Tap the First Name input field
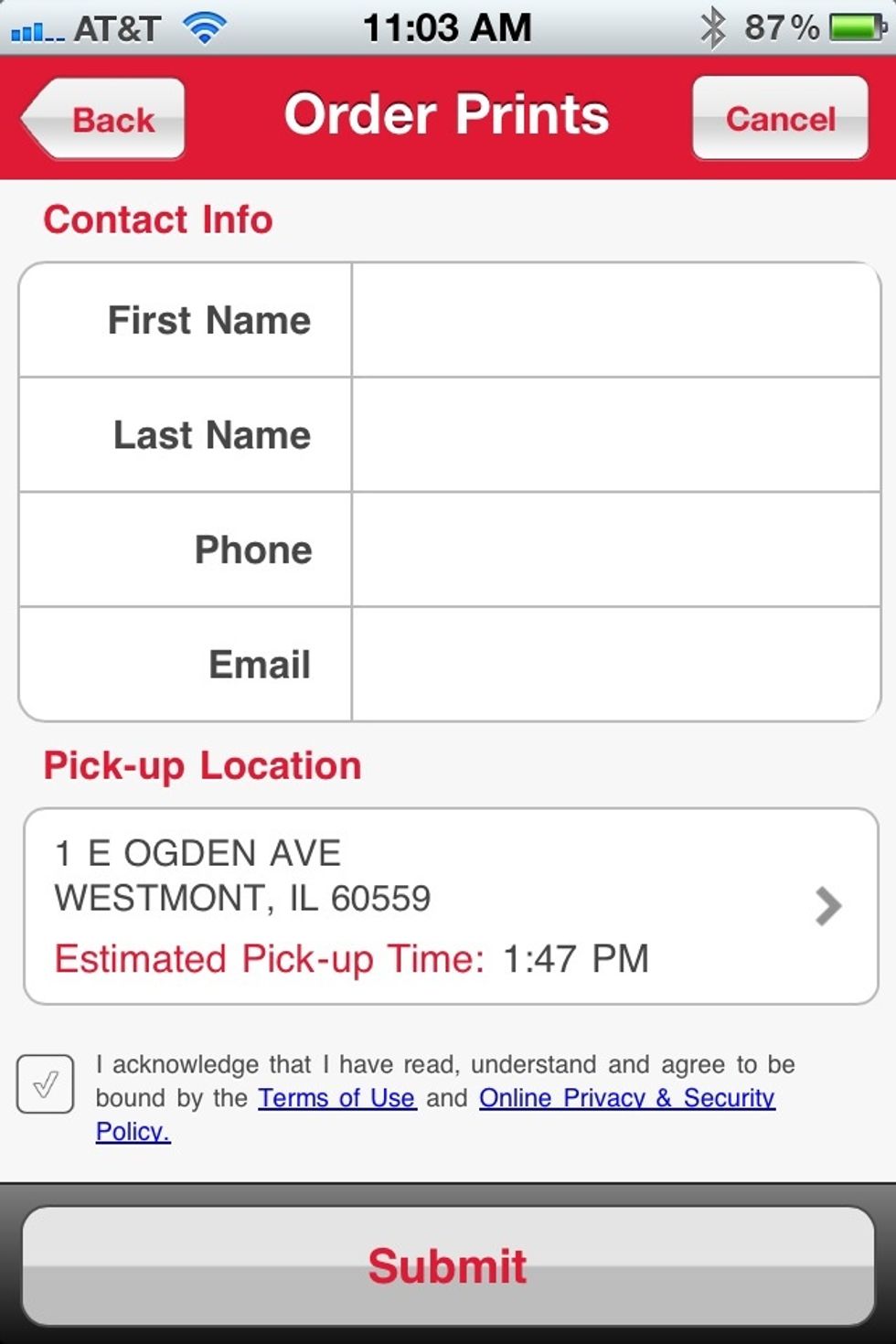The width and height of the screenshot is (896, 1344). click(x=613, y=319)
